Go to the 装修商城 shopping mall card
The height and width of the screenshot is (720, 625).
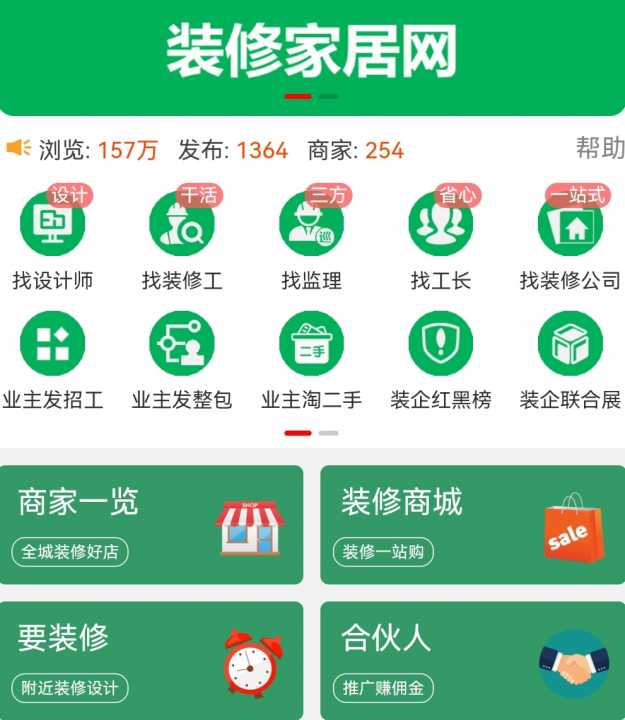(x=472, y=524)
